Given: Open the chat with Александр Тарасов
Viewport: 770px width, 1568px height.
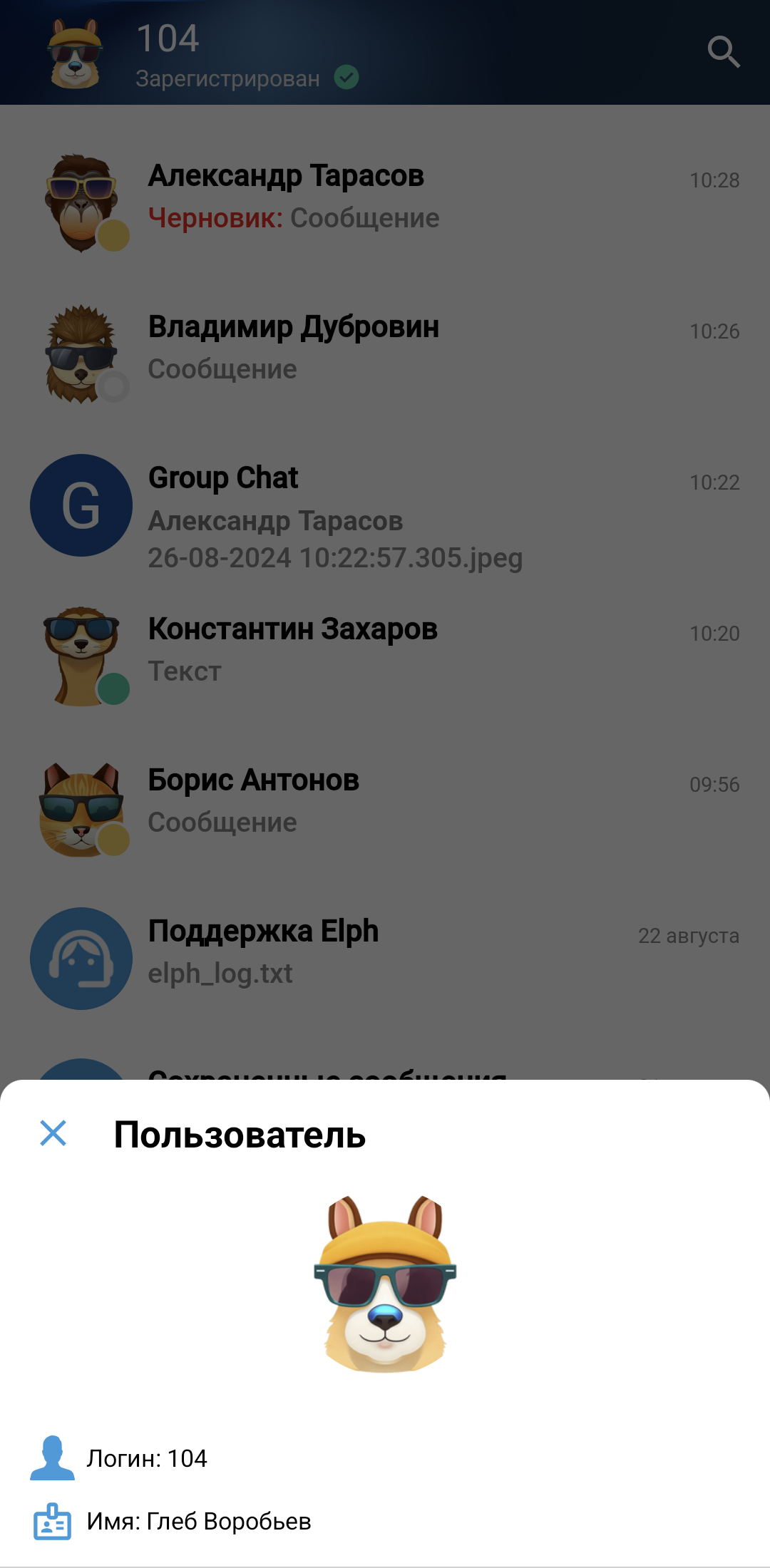Looking at the screenshot, I should click(x=385, y=198).
